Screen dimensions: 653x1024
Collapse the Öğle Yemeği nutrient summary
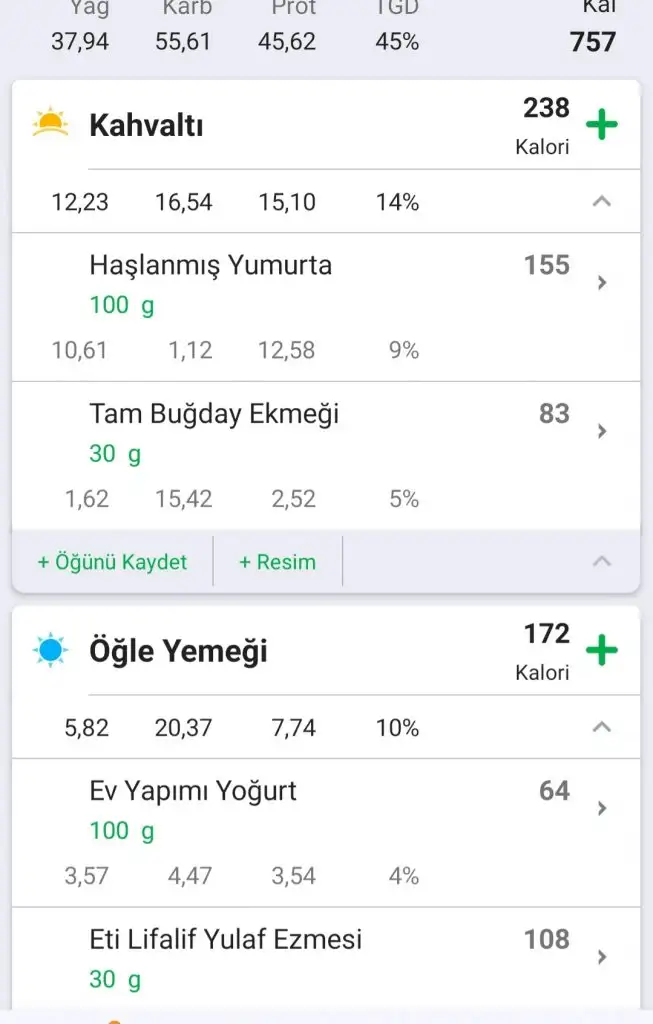pyautogui.click(x=601, y=728)
